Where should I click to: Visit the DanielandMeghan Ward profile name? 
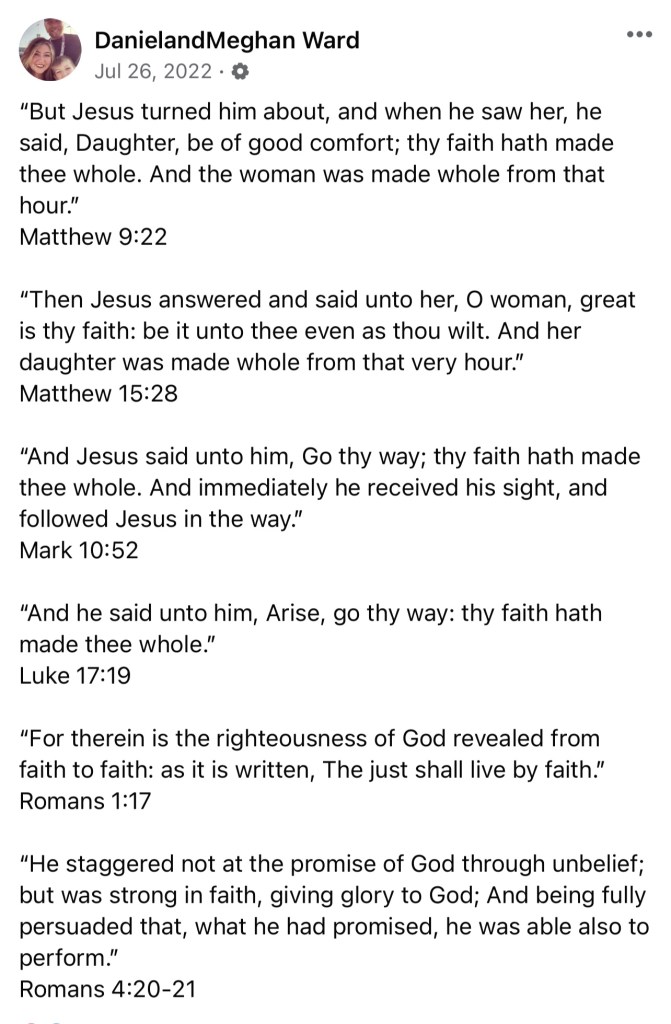(227, 41)
